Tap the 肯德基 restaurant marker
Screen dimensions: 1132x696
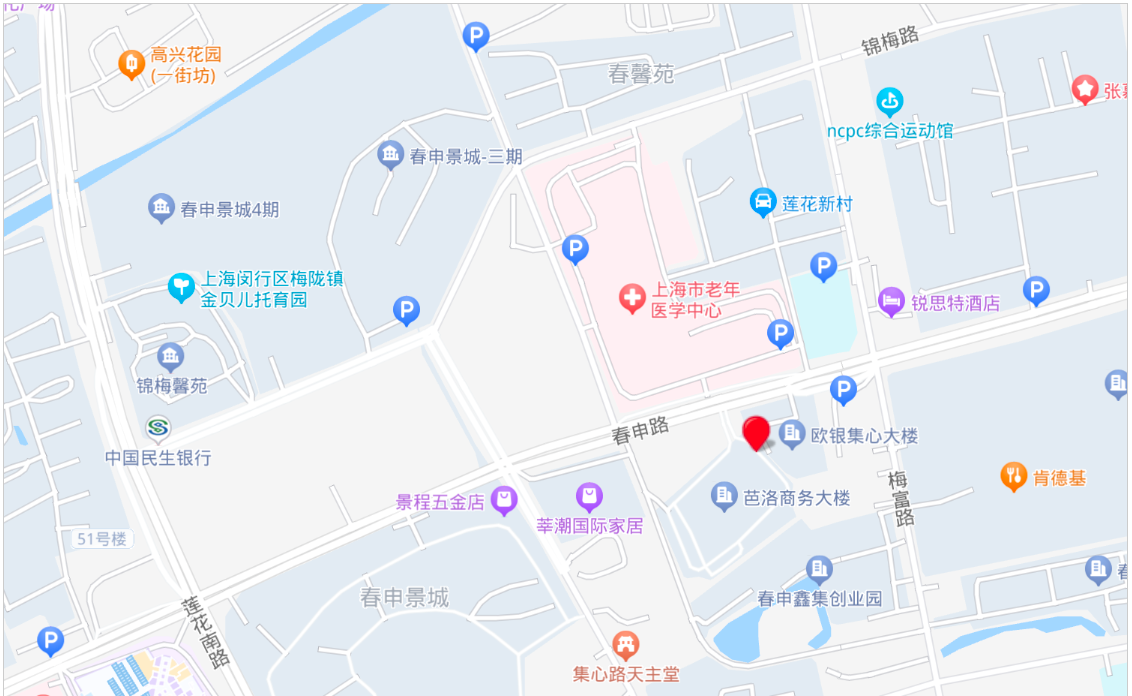click(x=1014, y=476)
